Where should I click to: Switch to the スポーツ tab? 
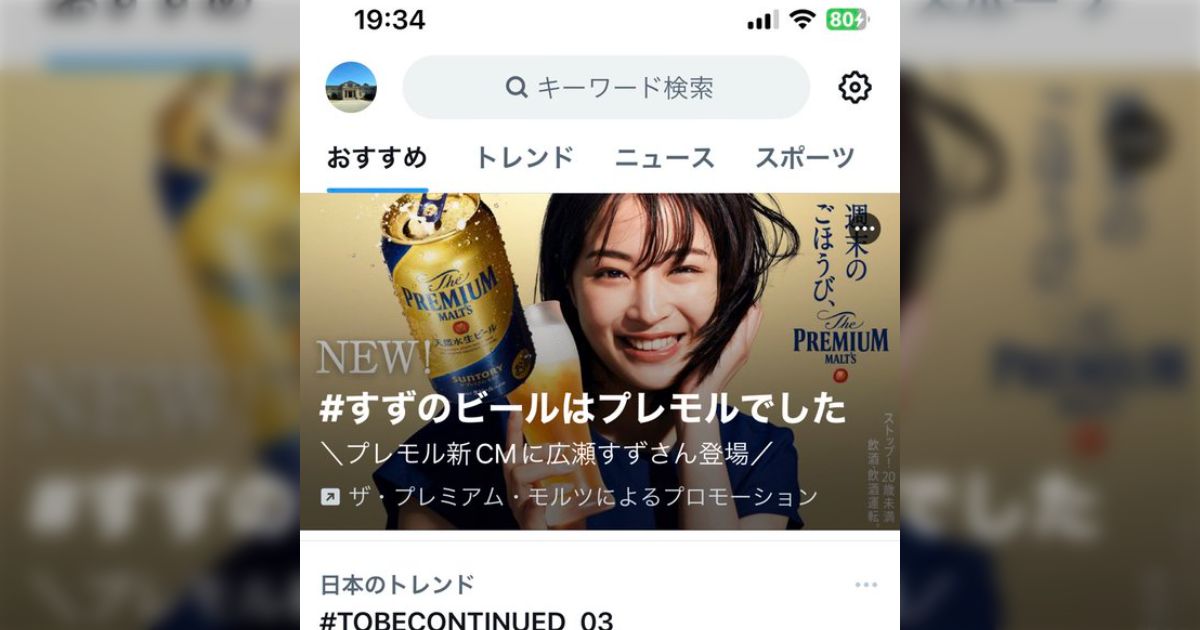[805, 158]
